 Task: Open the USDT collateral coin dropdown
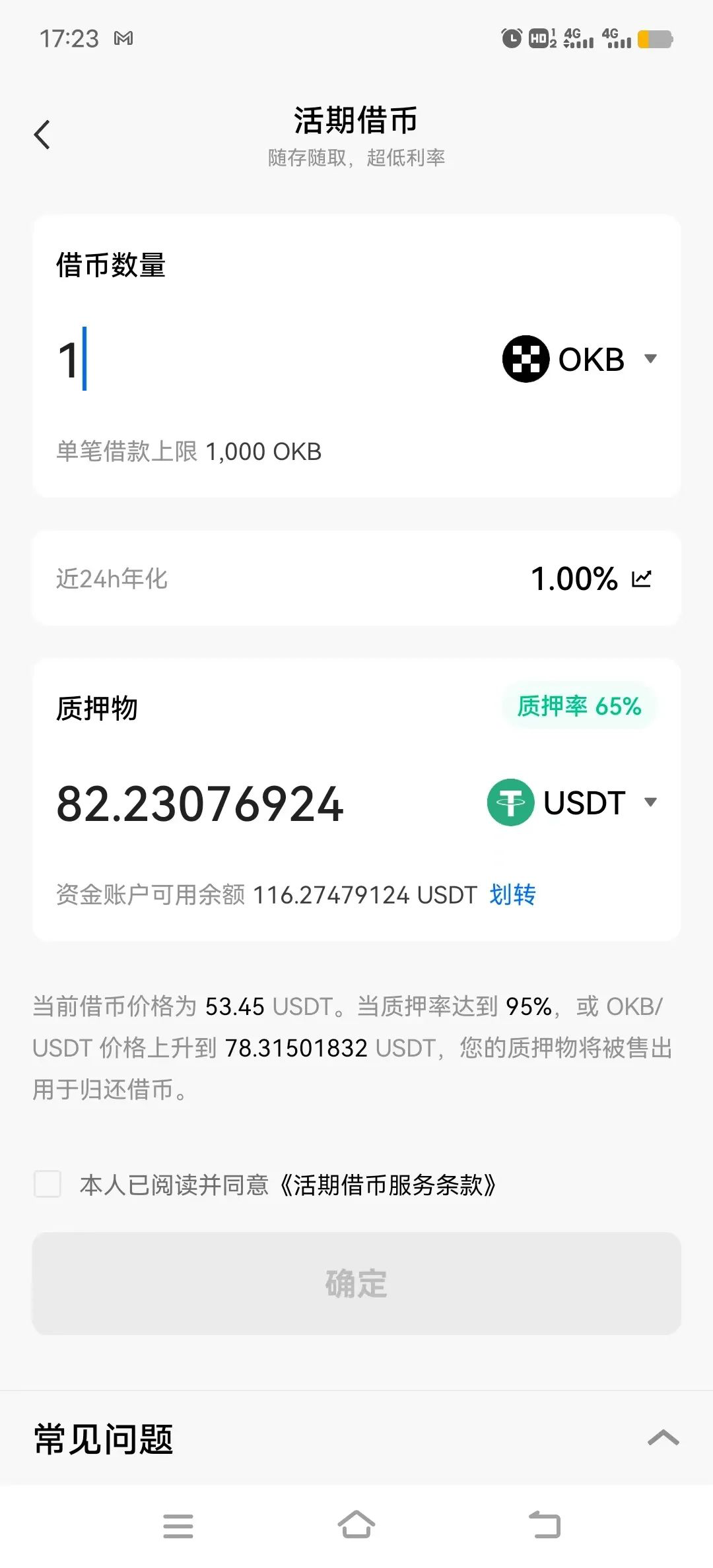tap(573, 802)
